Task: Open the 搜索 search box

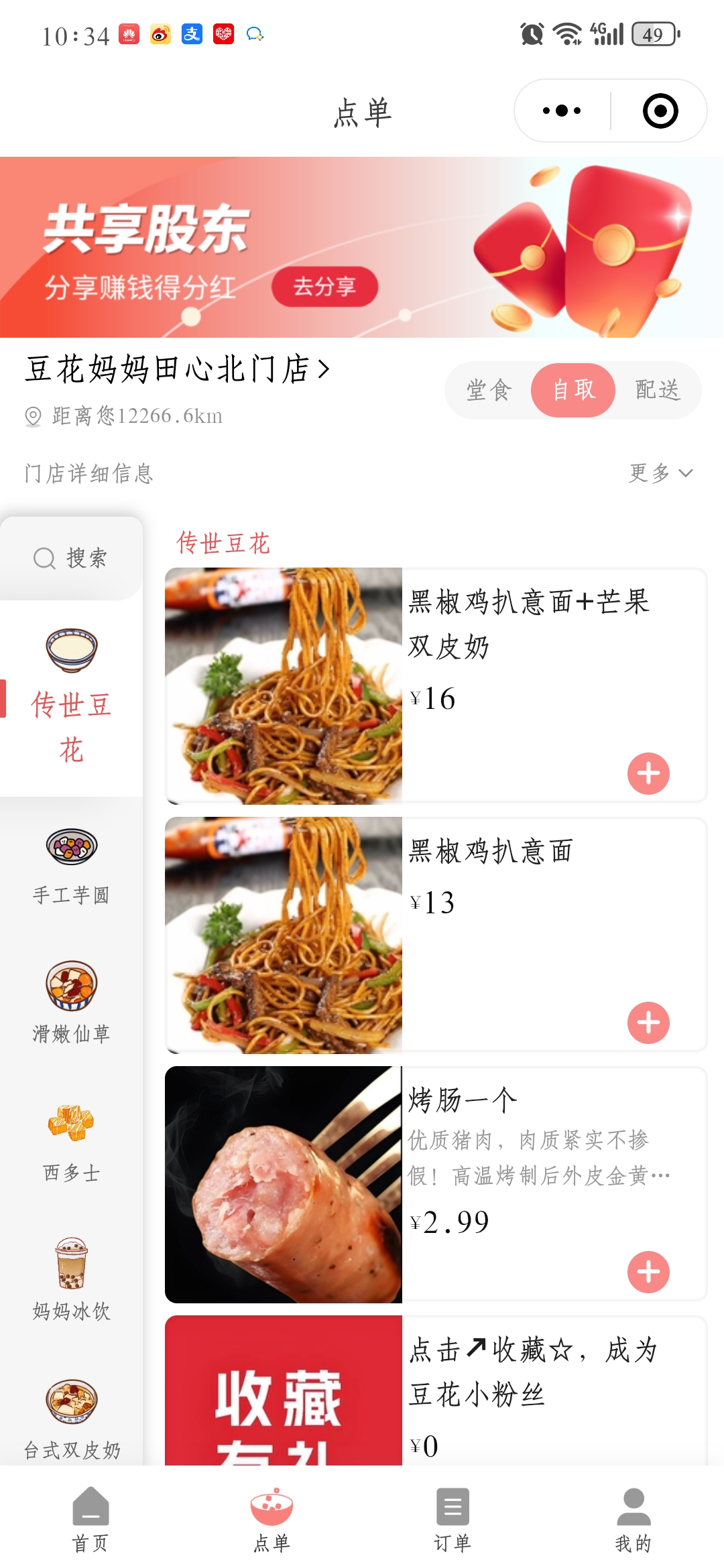Action: click(x=71, y=558)
